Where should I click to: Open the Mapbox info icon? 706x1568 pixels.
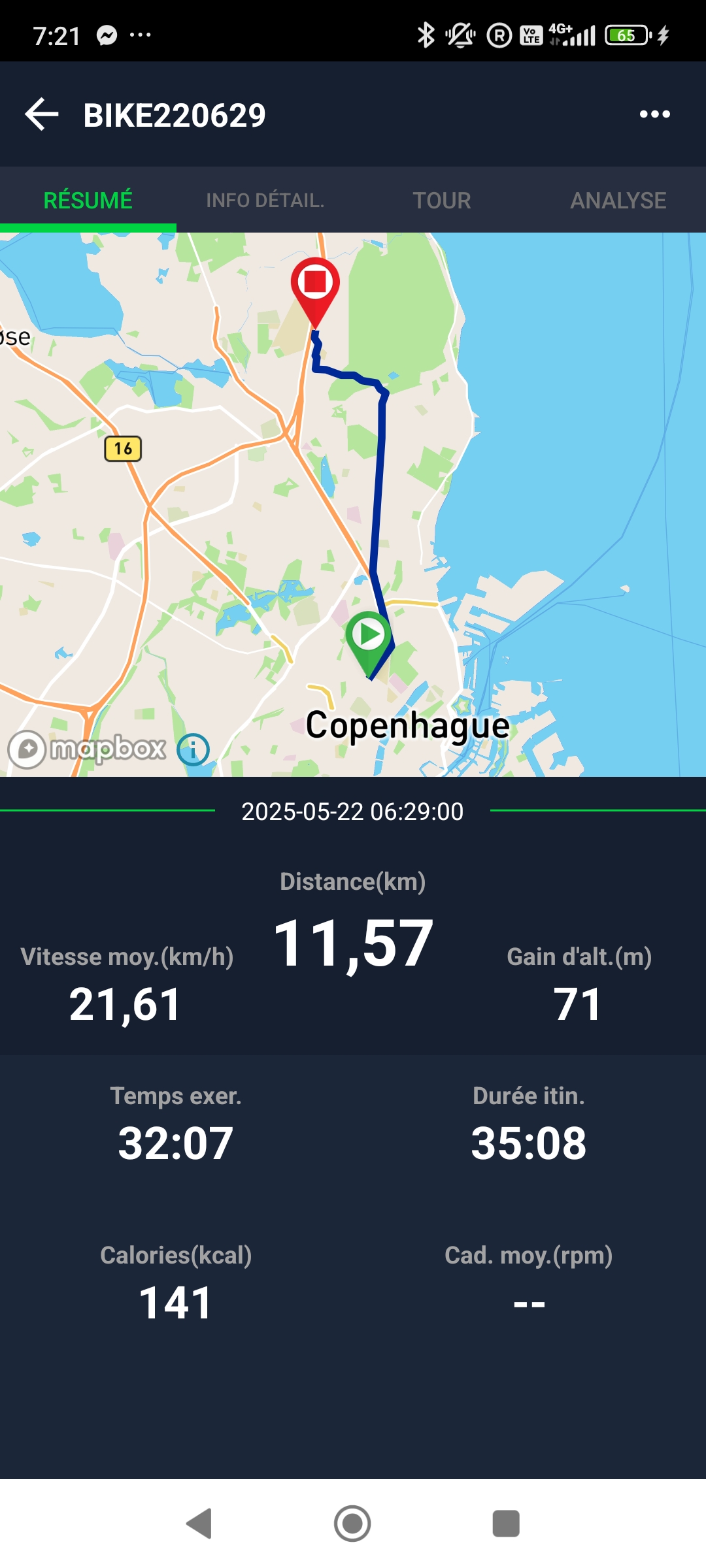(193, 749)
